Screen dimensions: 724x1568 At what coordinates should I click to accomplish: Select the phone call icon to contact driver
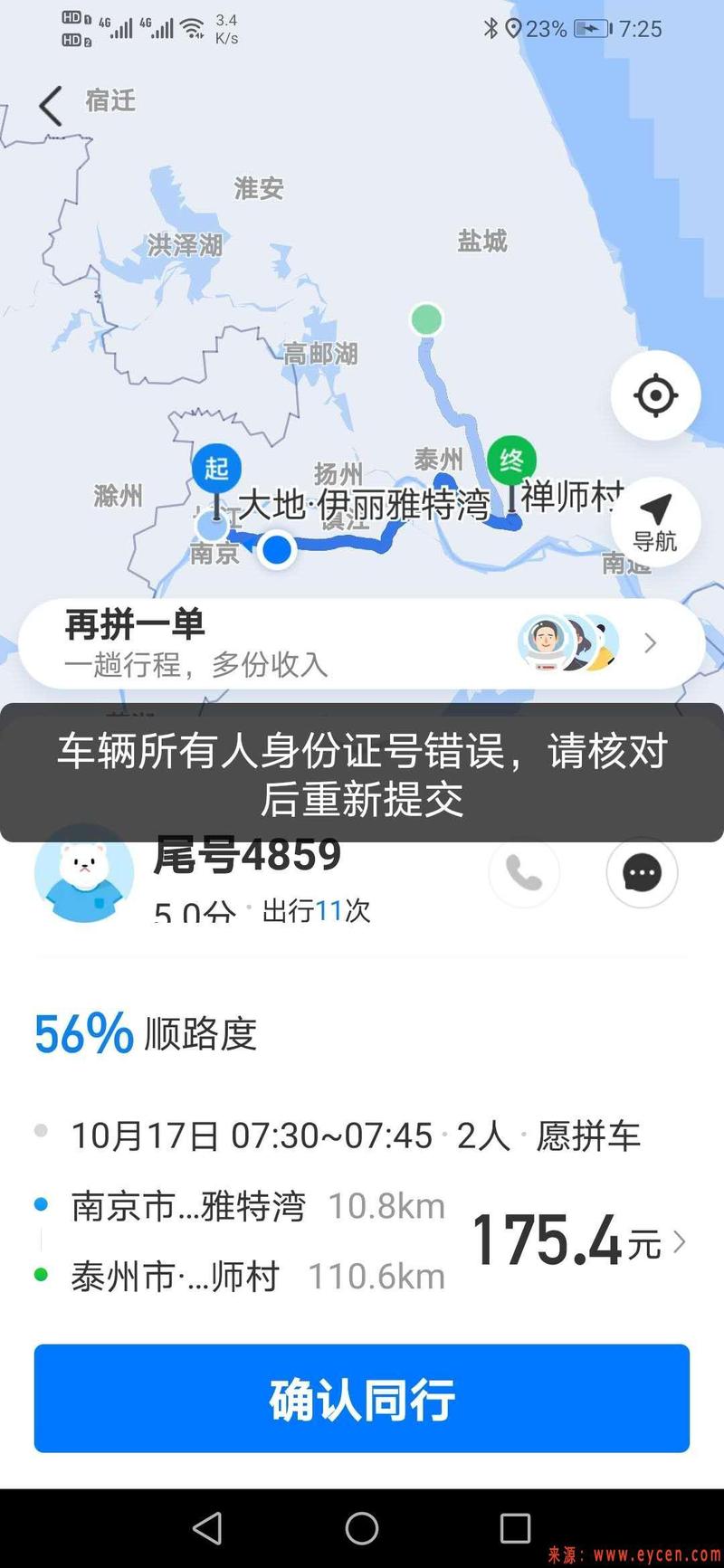[x=525, y=872]
